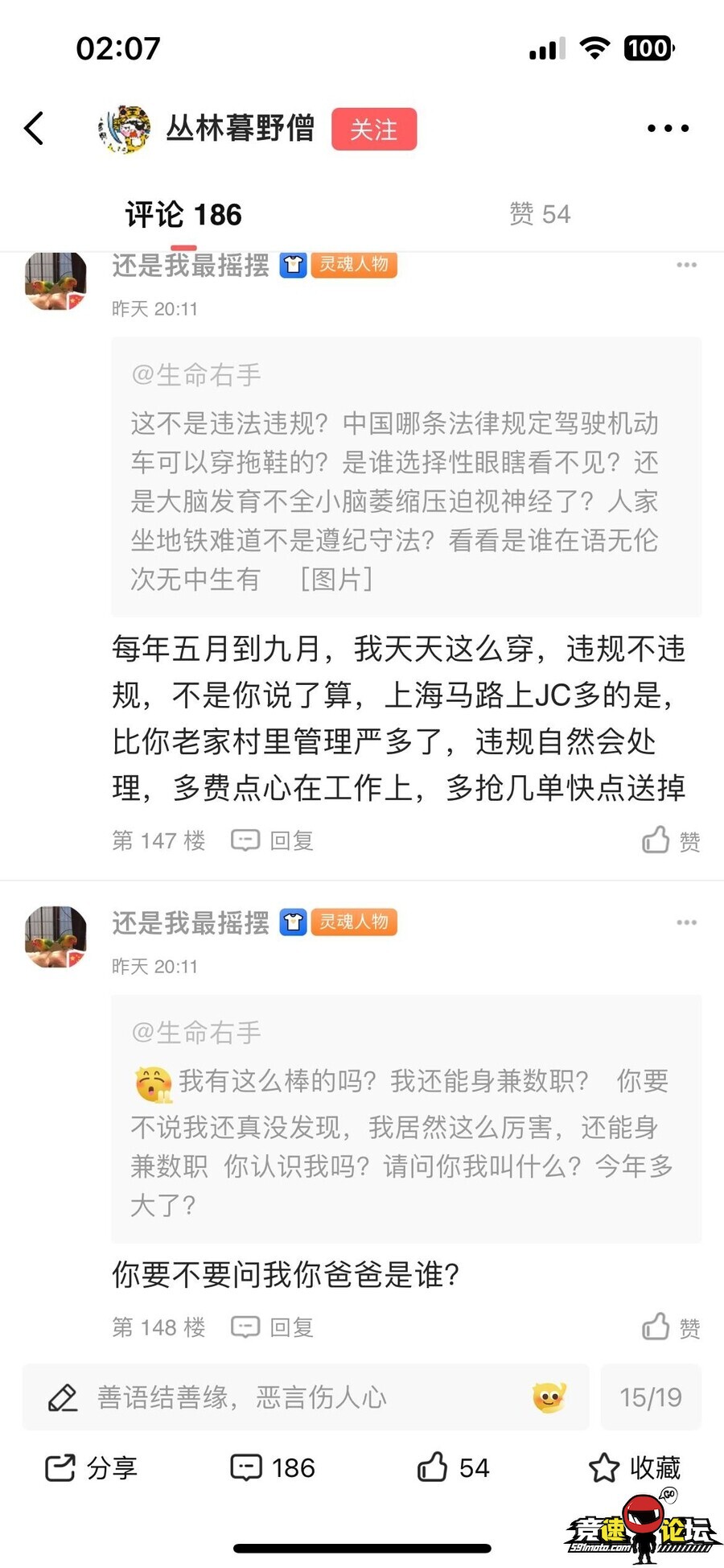This screenshot has width=724, height=1568.
Task: Follow 丛林暮野僧 with the 关注 button
Action: pos(374,129)
